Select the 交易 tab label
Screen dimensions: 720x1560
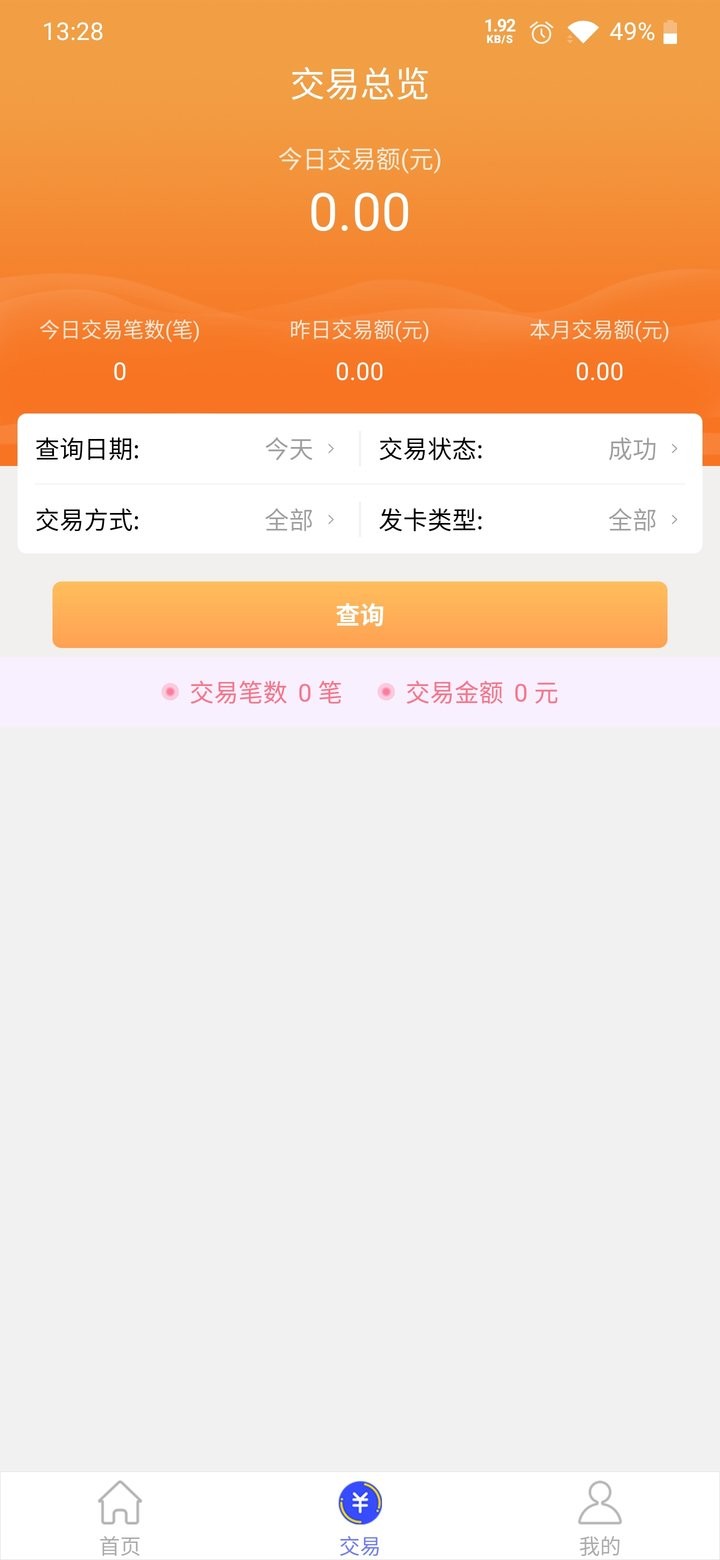coord(360,1545)
